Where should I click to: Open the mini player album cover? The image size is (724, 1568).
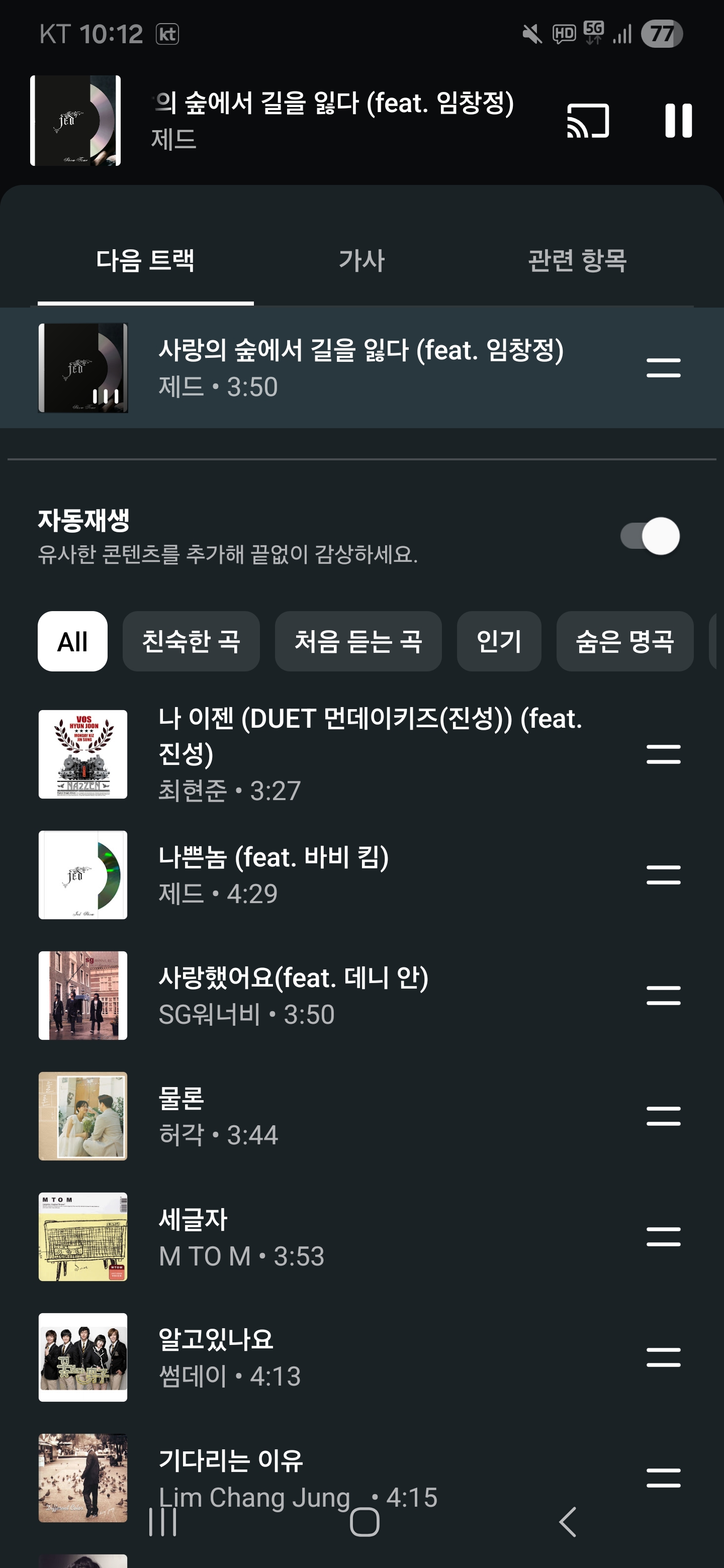(75, 121)
